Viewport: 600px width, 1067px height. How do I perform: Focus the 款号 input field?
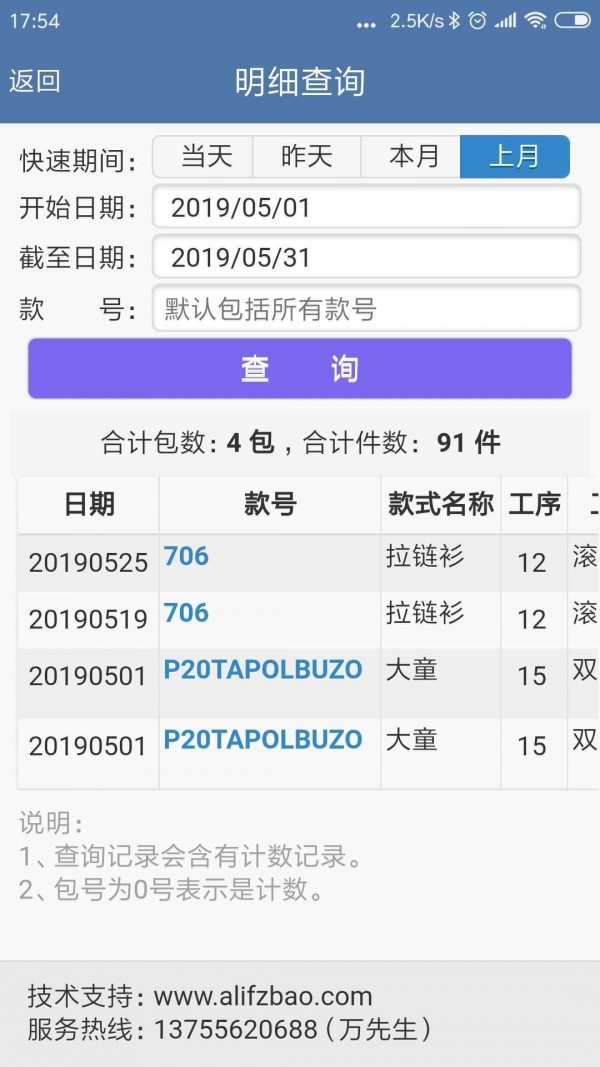coord(366,309)
